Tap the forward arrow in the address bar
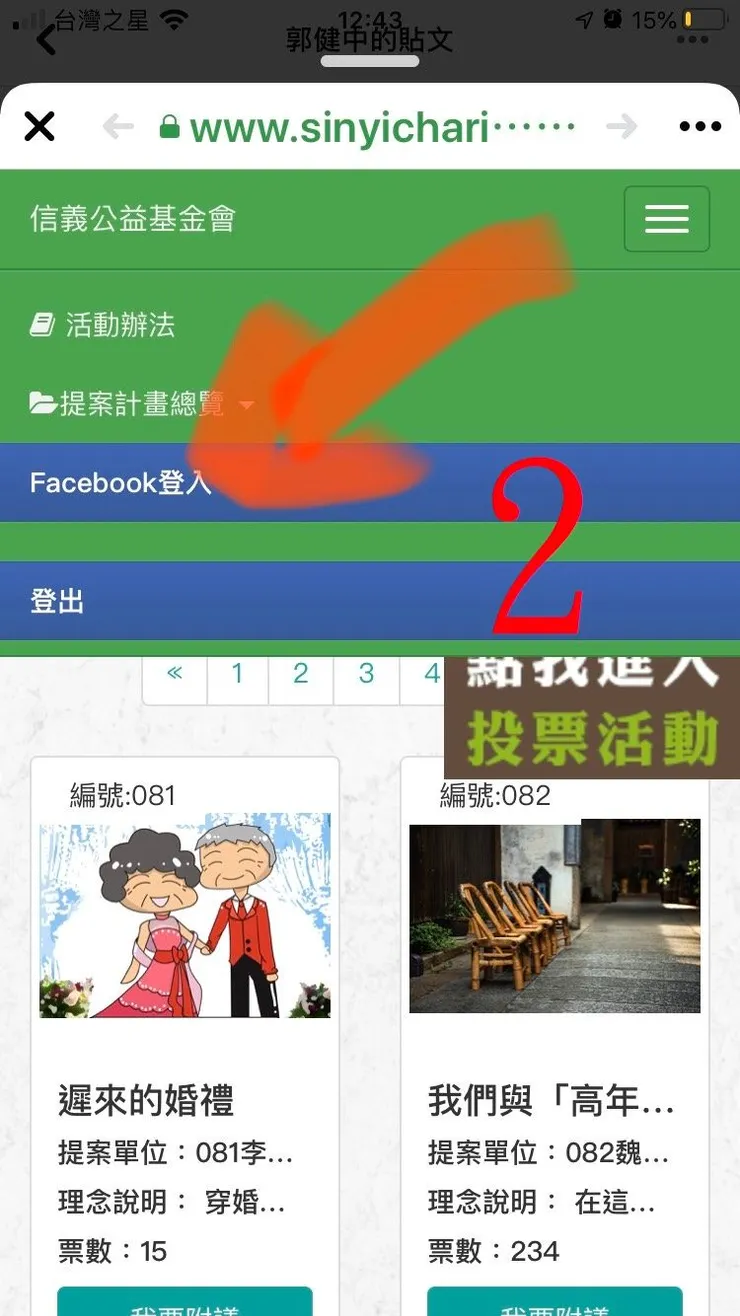740x1316 pixels. point(621,126)
